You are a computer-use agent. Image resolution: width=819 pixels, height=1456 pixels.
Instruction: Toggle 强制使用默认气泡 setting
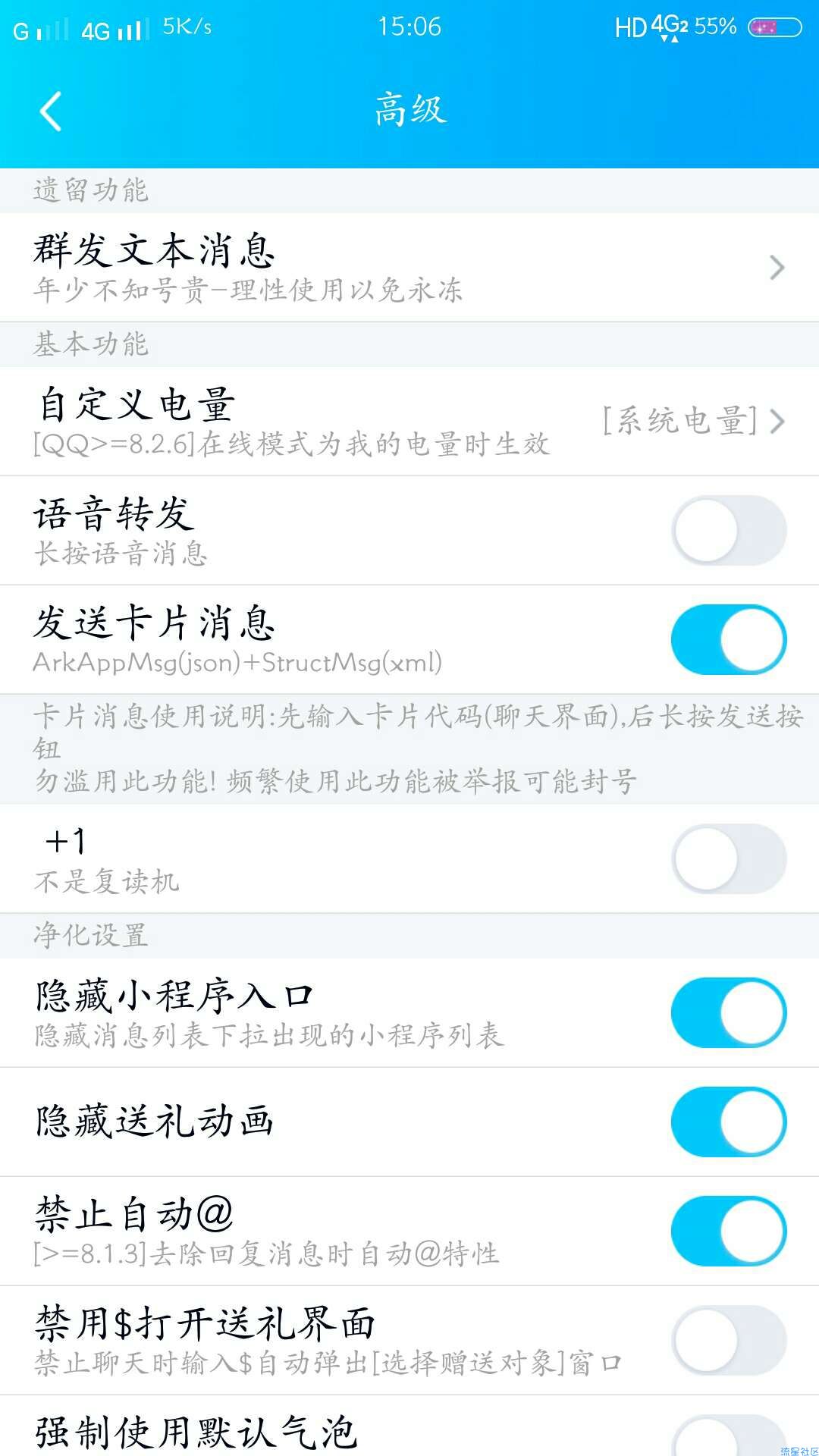coord(729,1435)
